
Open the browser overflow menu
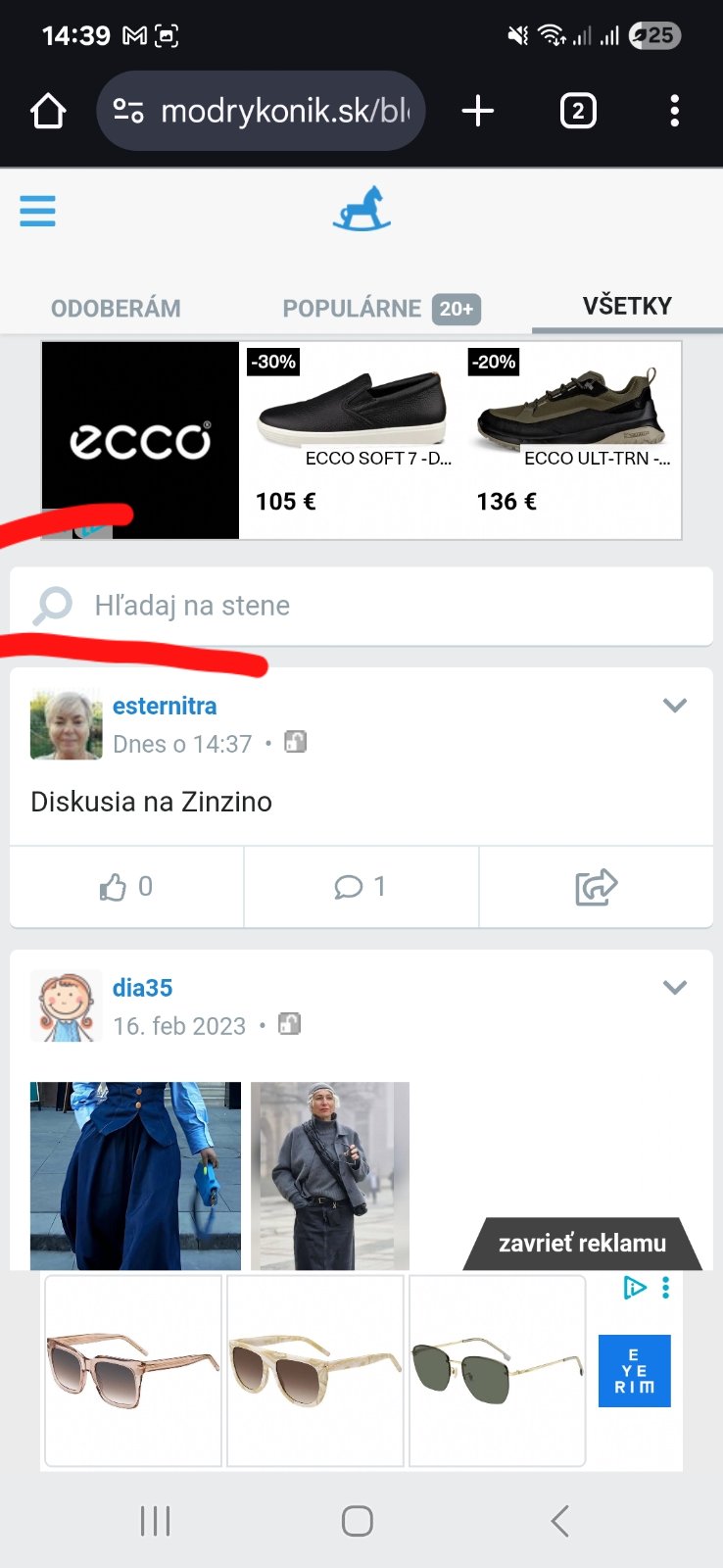point(674,112)
